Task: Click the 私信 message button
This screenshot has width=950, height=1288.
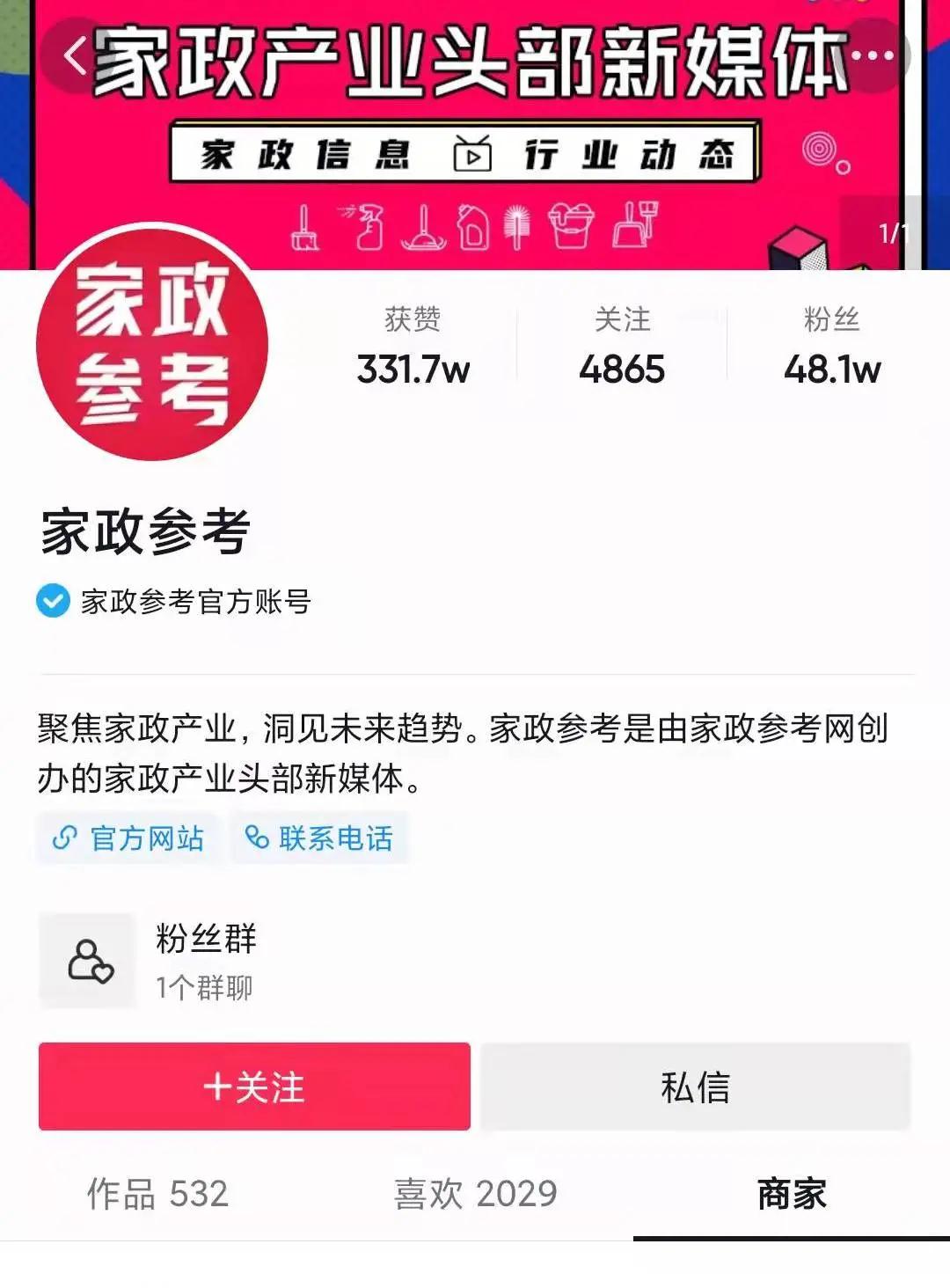Action: point(694,1088)
